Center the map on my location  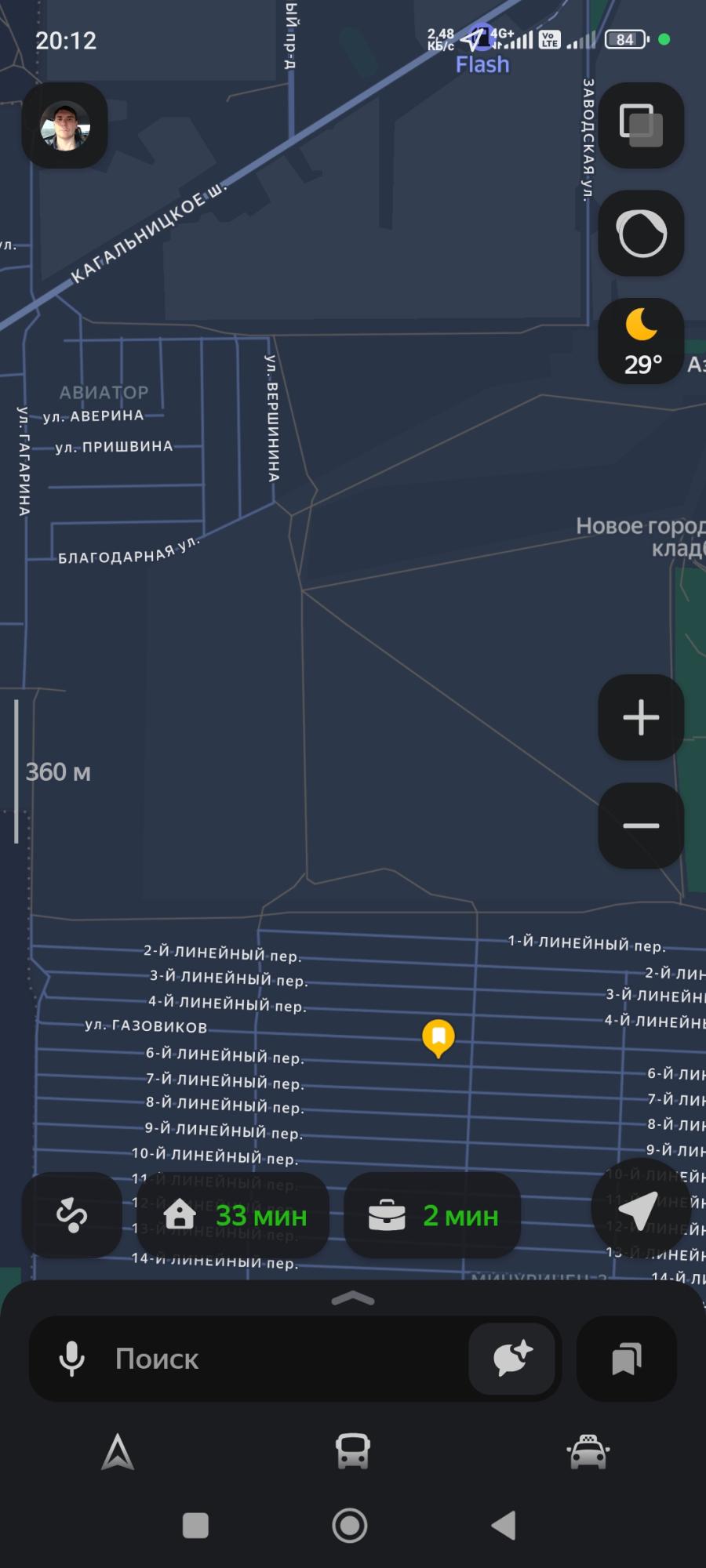(x=639, y=1210)
